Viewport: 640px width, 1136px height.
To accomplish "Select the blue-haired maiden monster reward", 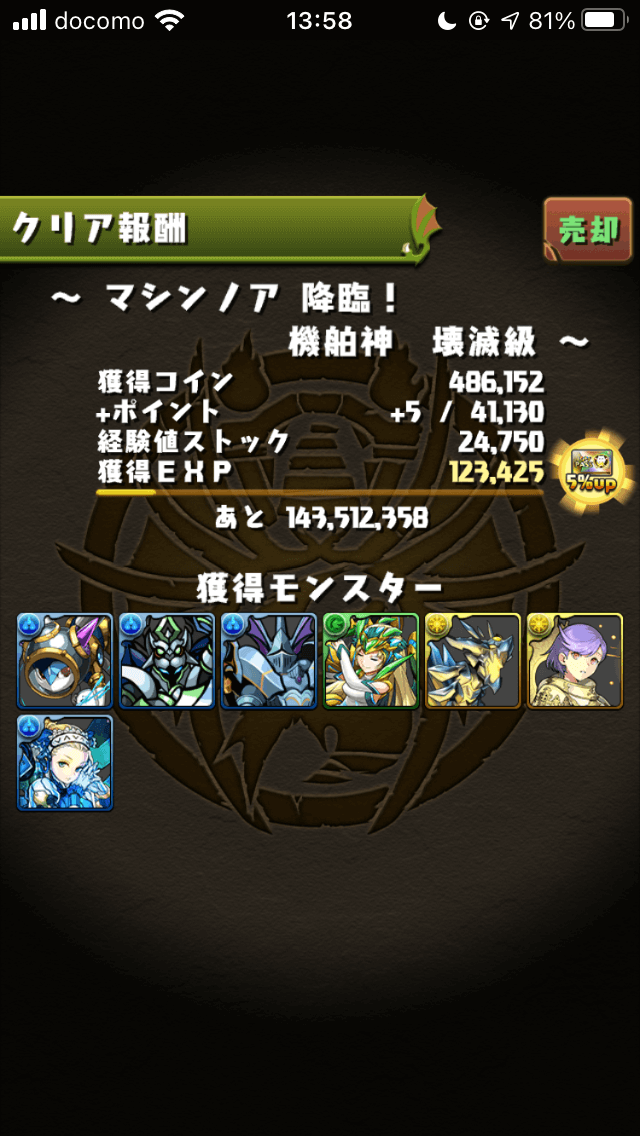I will pyautogui.click(x=65, y=763).
